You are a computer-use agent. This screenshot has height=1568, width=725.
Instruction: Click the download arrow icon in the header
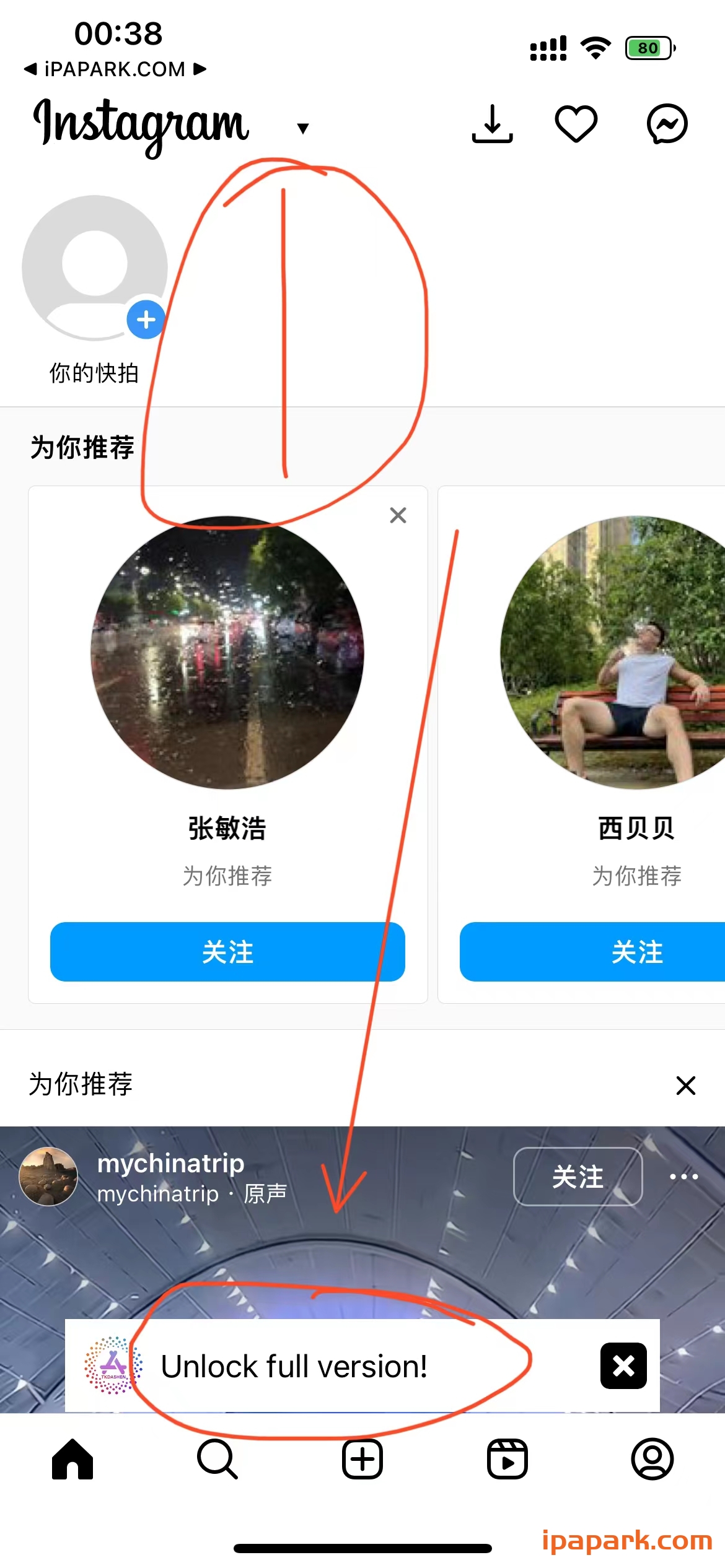(491, 124)
